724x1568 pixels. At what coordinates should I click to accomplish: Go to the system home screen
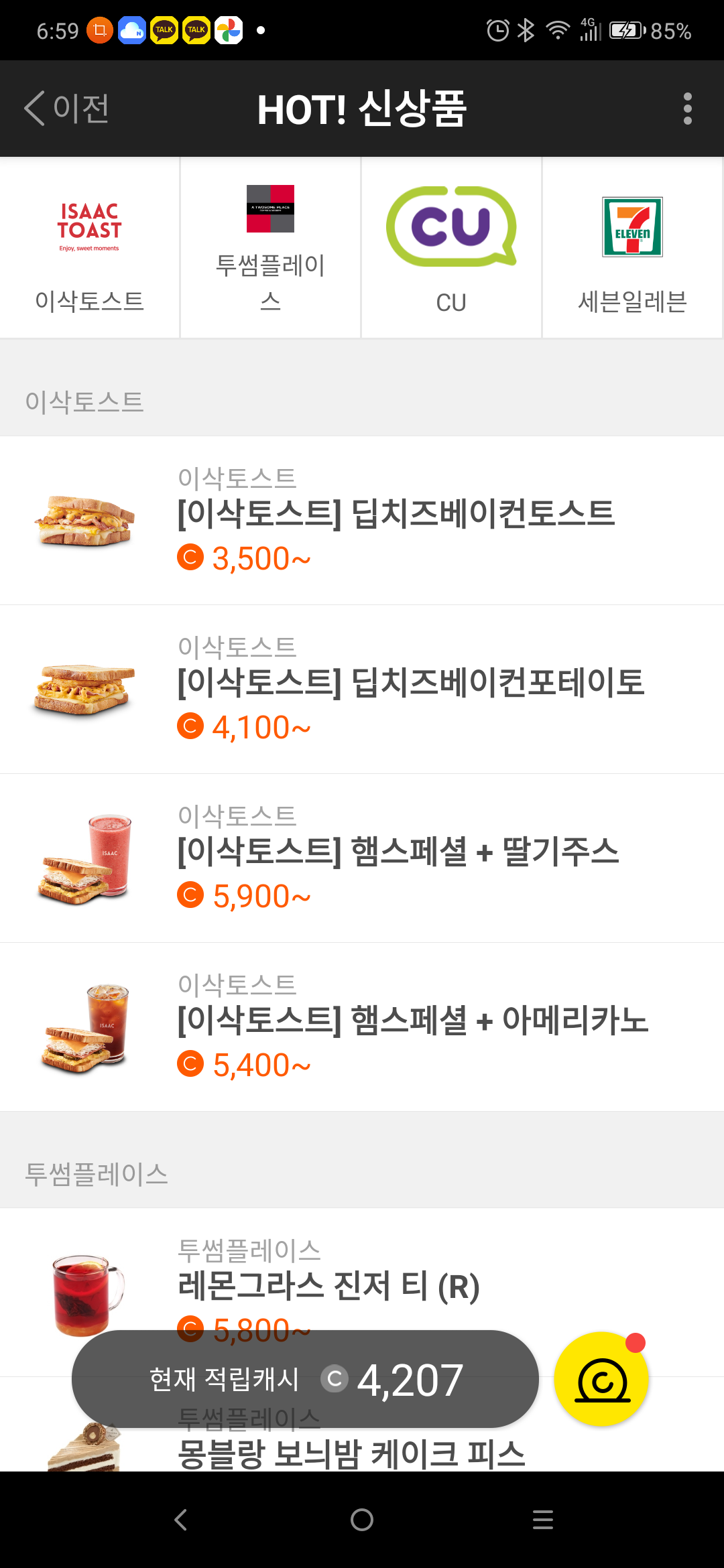coord(362,1520)
